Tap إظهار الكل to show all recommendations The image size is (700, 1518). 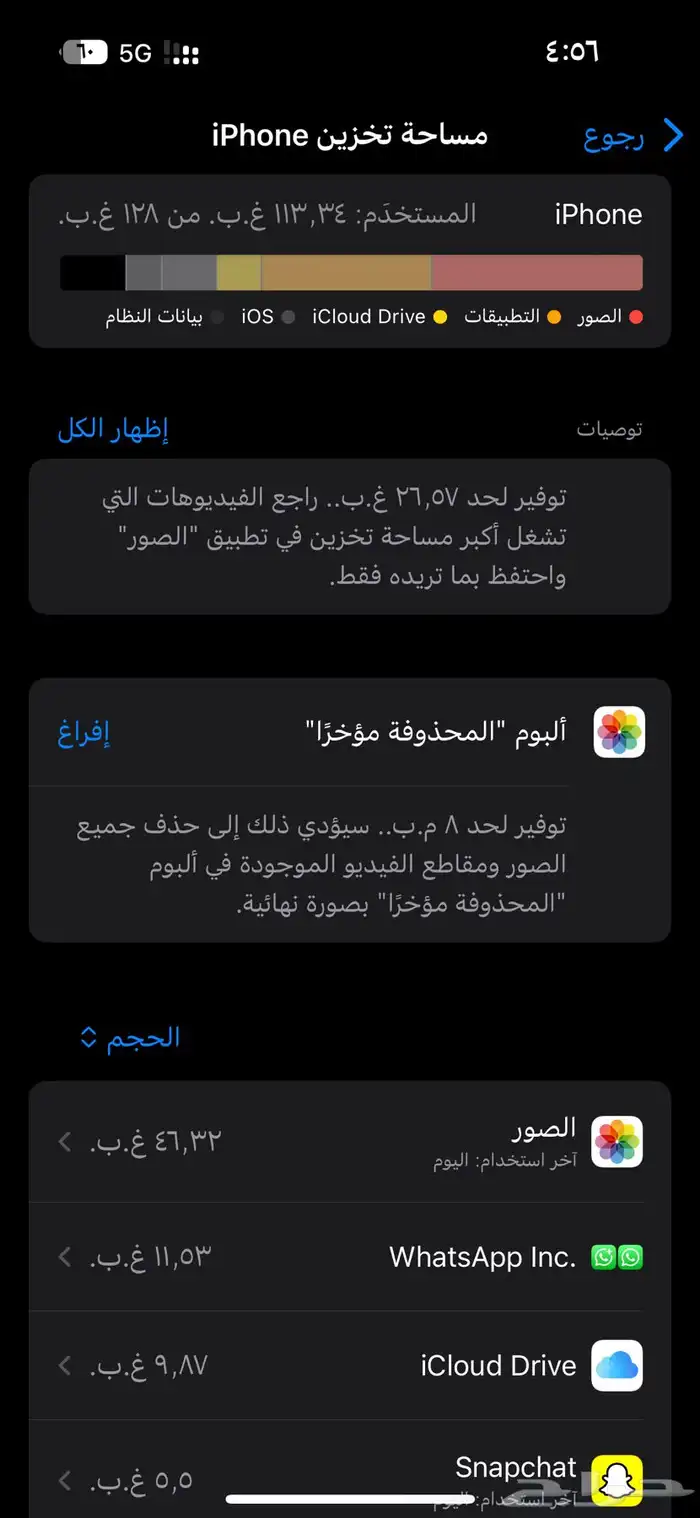pyautogui.click(x=113, y=430)
